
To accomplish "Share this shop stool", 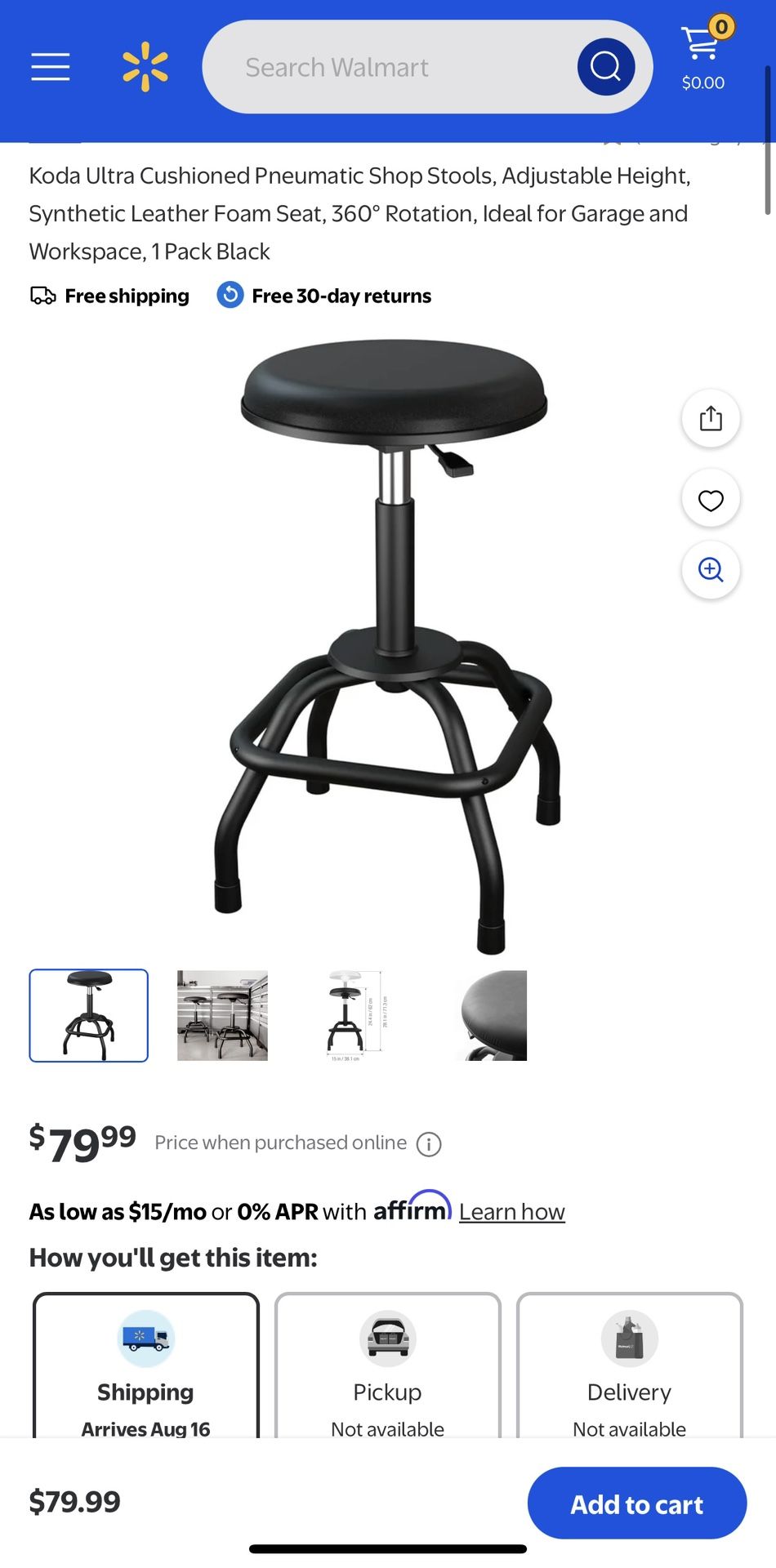I will [711, 419].
